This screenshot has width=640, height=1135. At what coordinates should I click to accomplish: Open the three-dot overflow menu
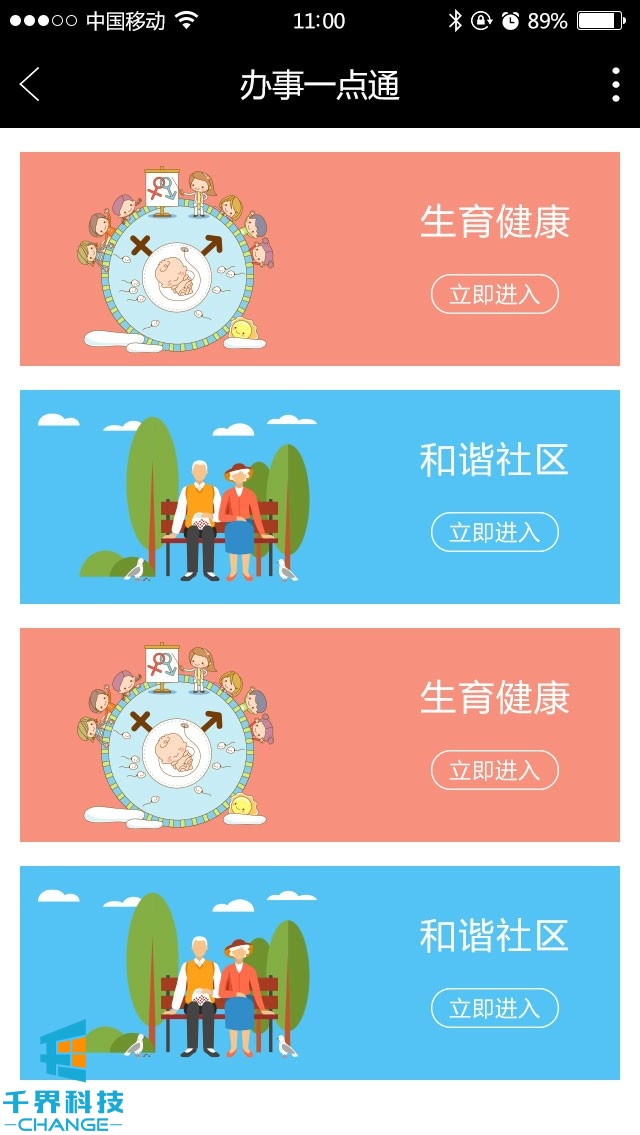point(615,85)
